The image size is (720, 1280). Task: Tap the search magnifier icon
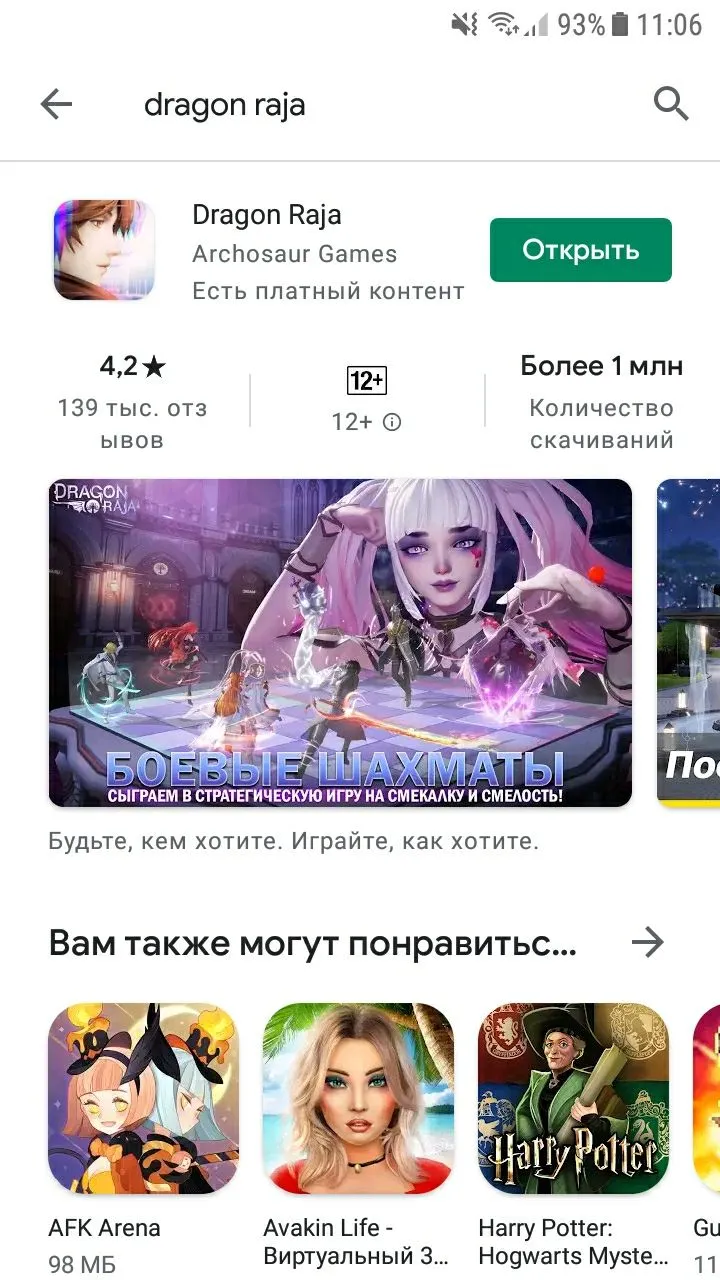[671, 103]
